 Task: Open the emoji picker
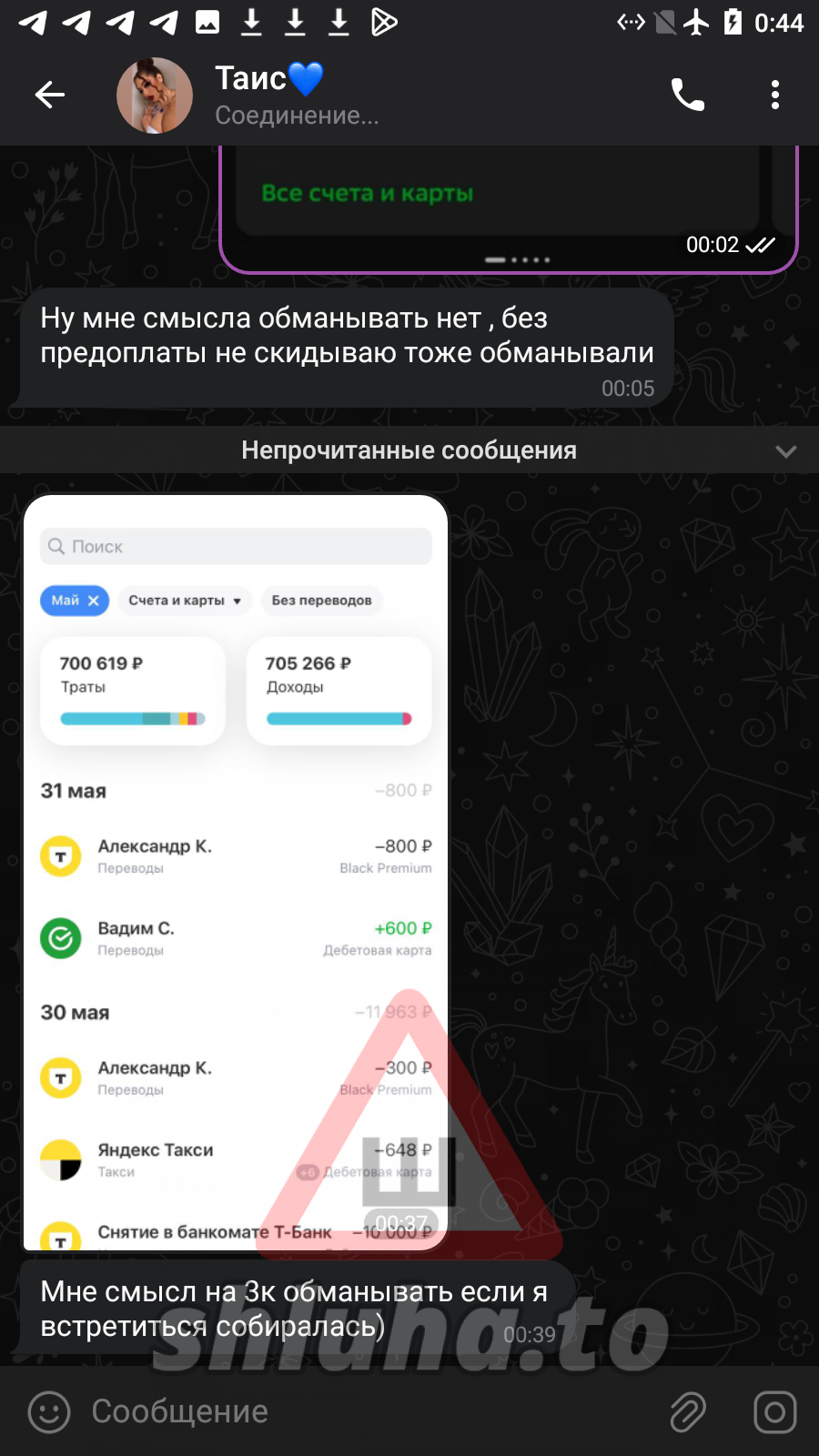49,1412
